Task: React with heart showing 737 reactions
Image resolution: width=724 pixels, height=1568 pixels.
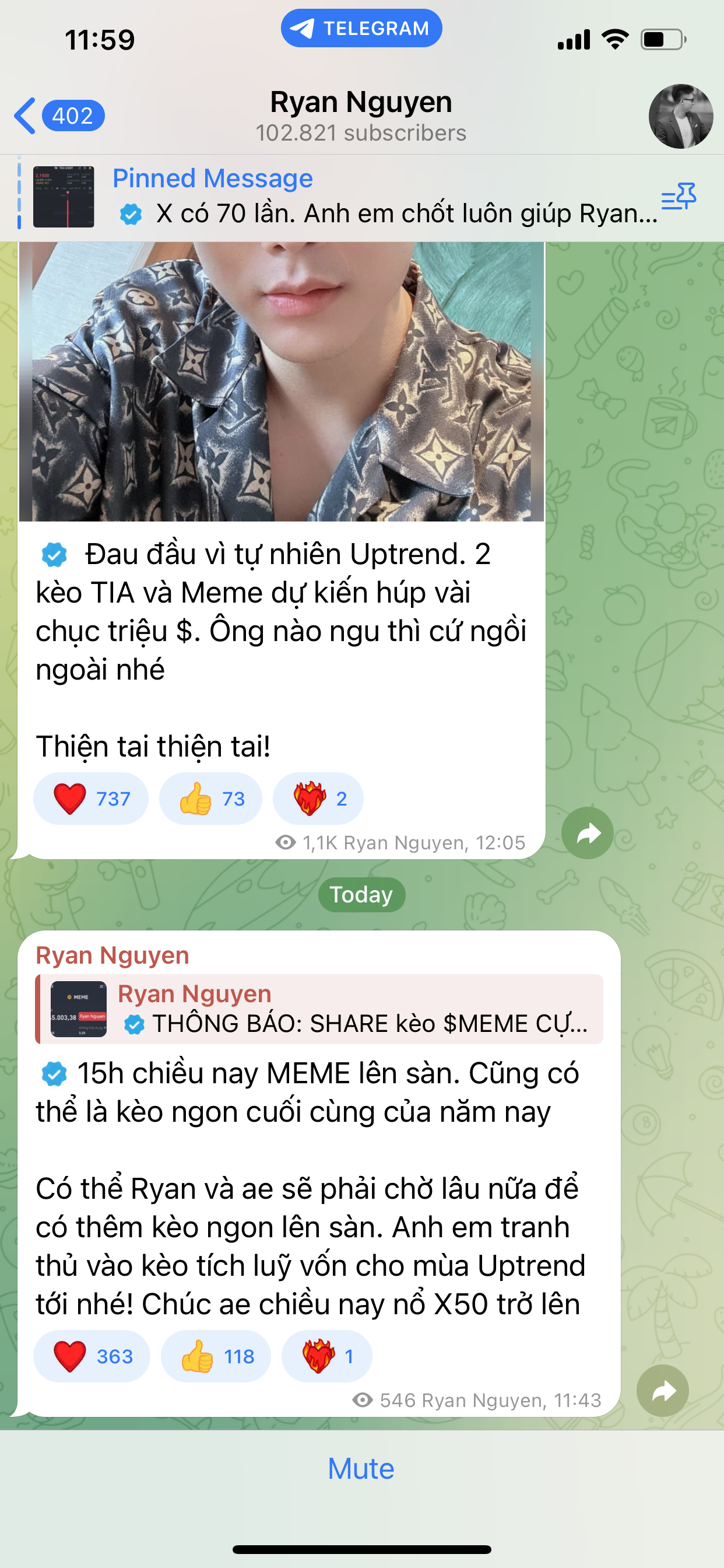Action: coord(92,799)
